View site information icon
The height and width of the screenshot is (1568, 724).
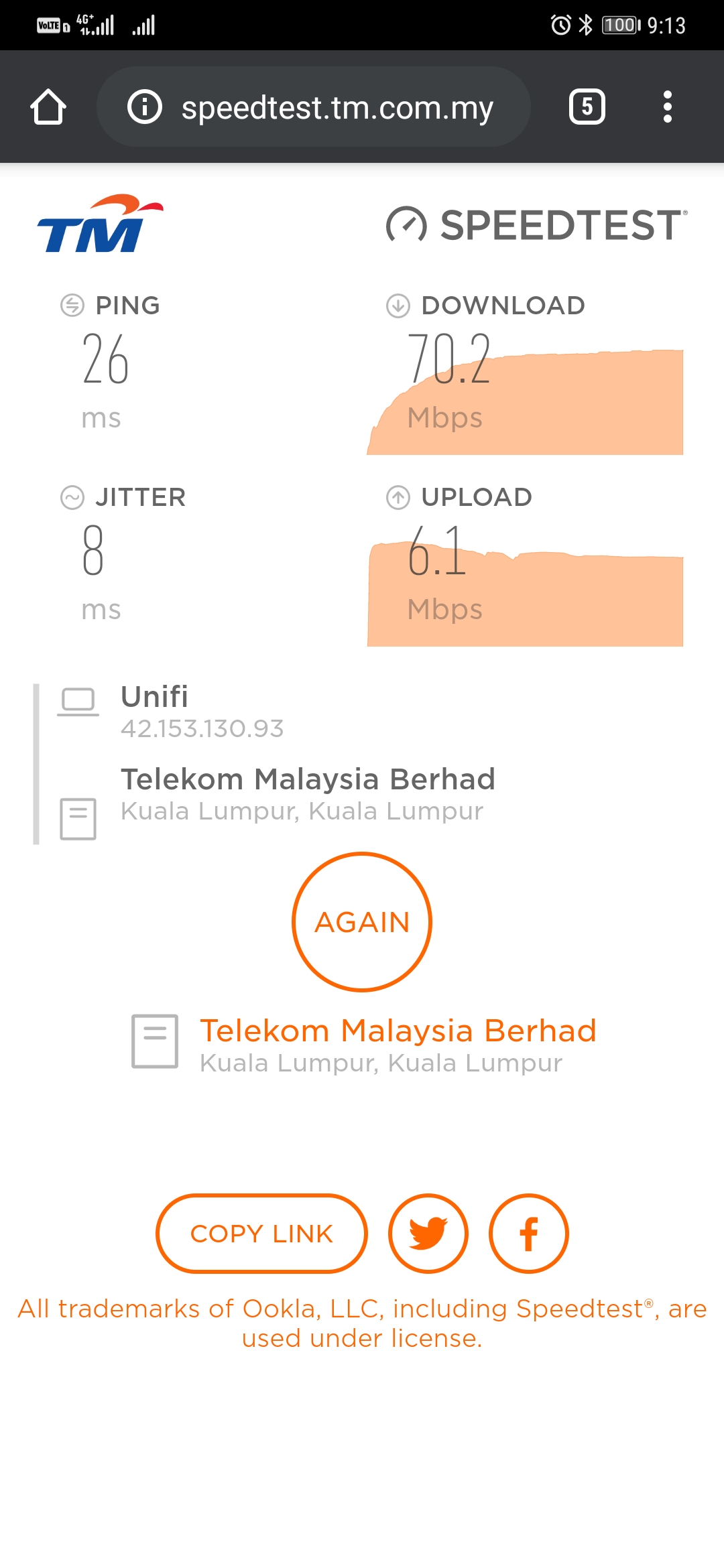click(x=145, y=107)
